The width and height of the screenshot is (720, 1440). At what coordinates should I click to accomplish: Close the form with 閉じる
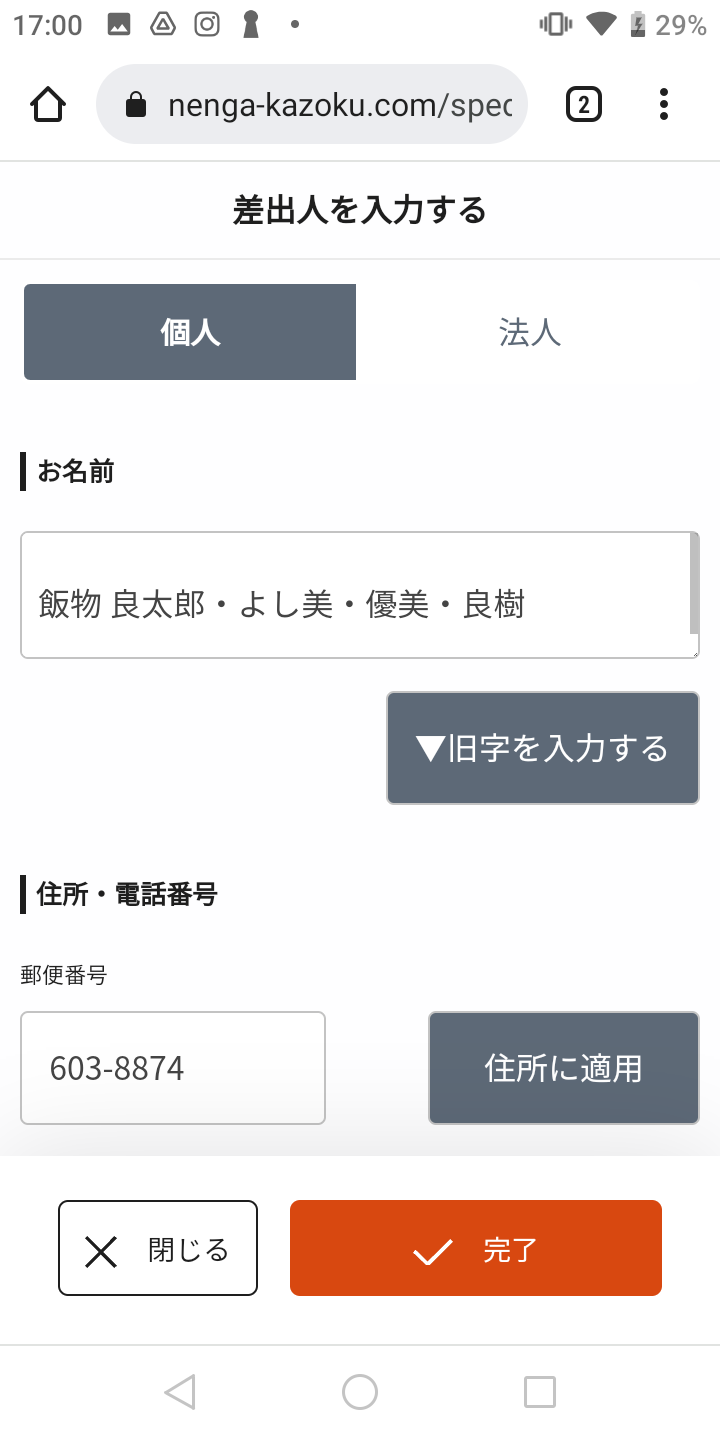(x=158, y=1248)
